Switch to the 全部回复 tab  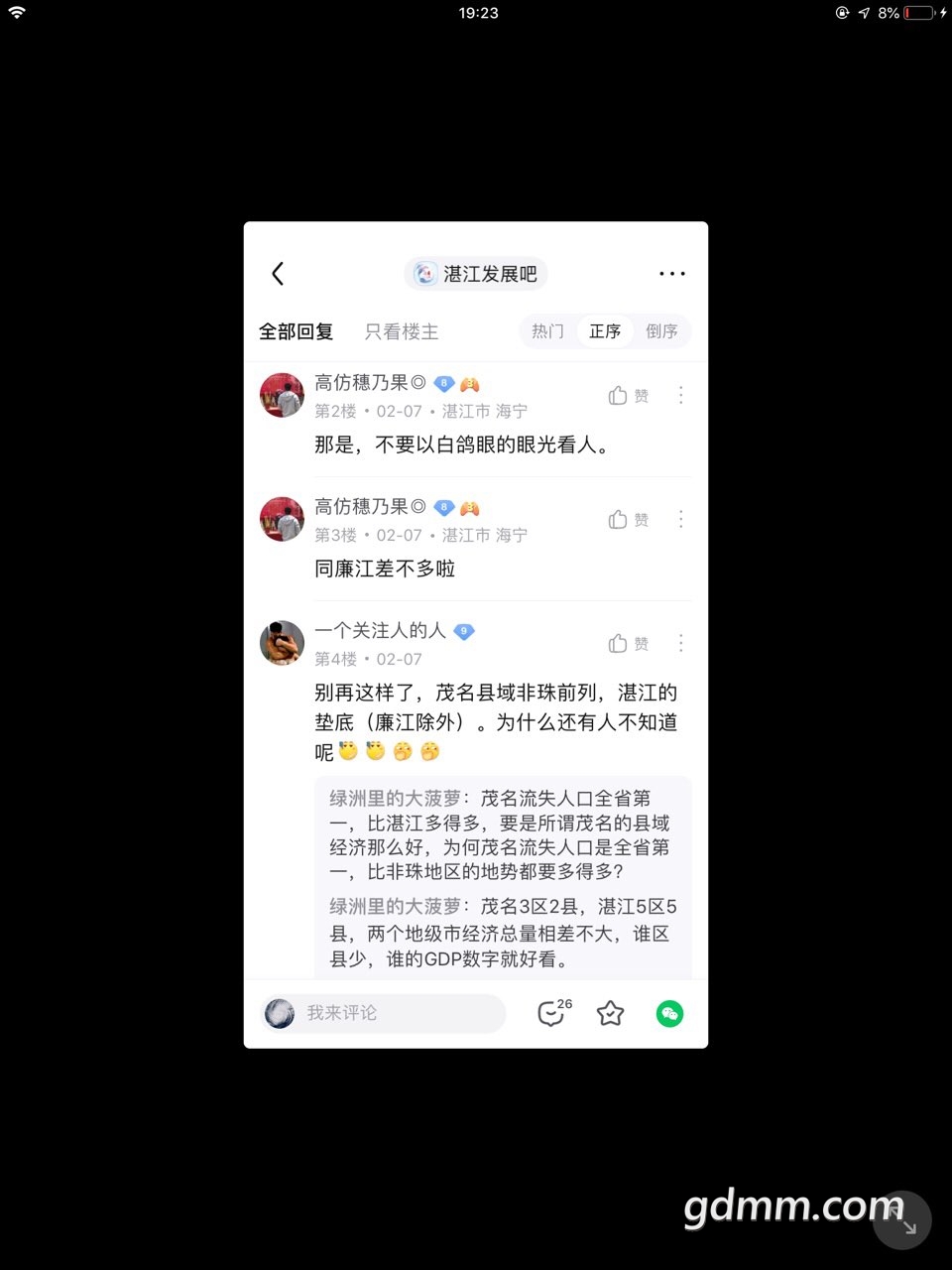296,331
